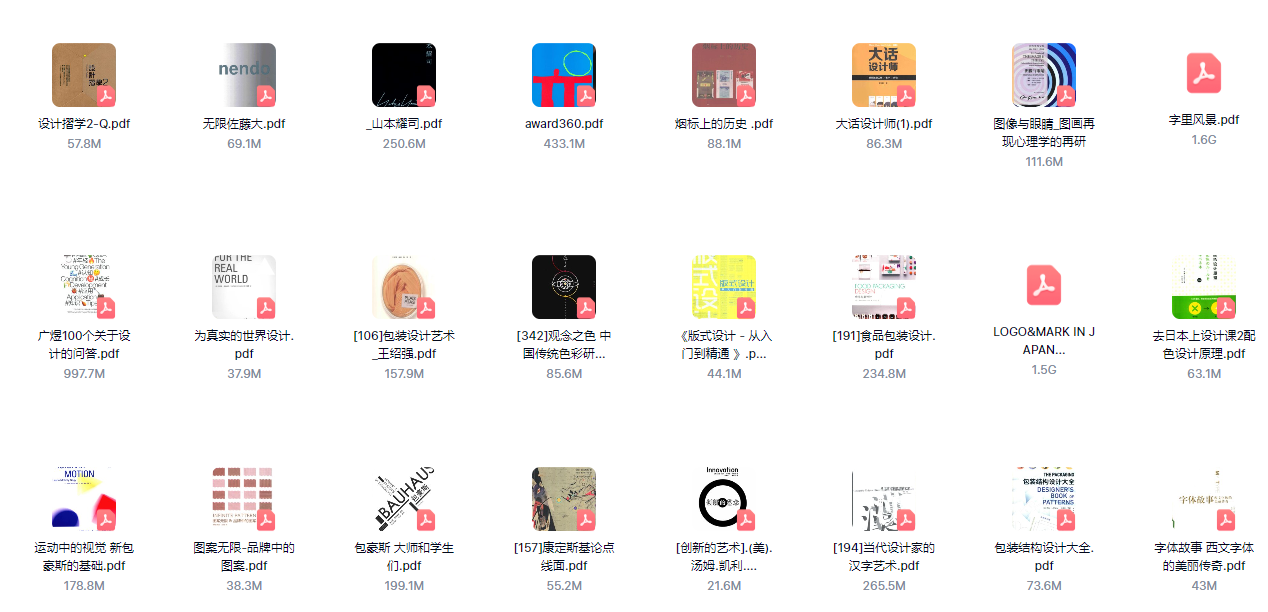Open the [342]观念之色 PDF
The width and height of the screenshot is (1268, 612).
pos(564,287)
